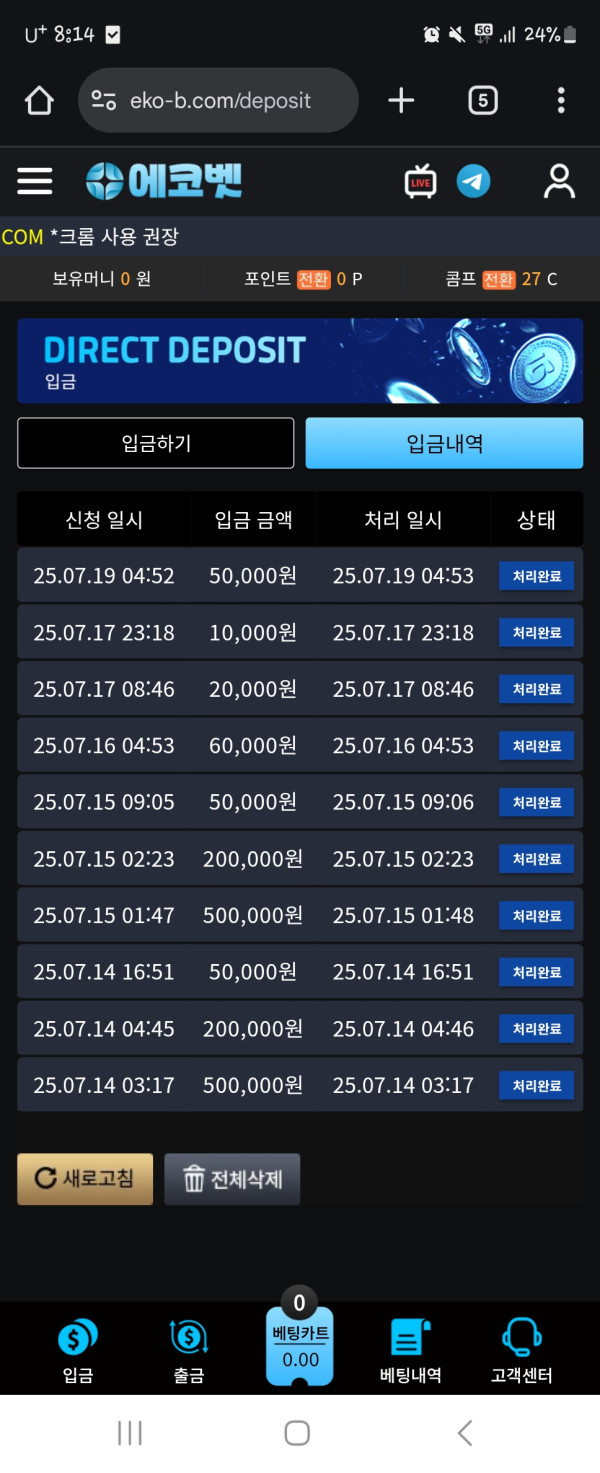The width and height of the screenshot is (600, 1473).
Task: Go to the browser home page
Action: click(39, 100)
